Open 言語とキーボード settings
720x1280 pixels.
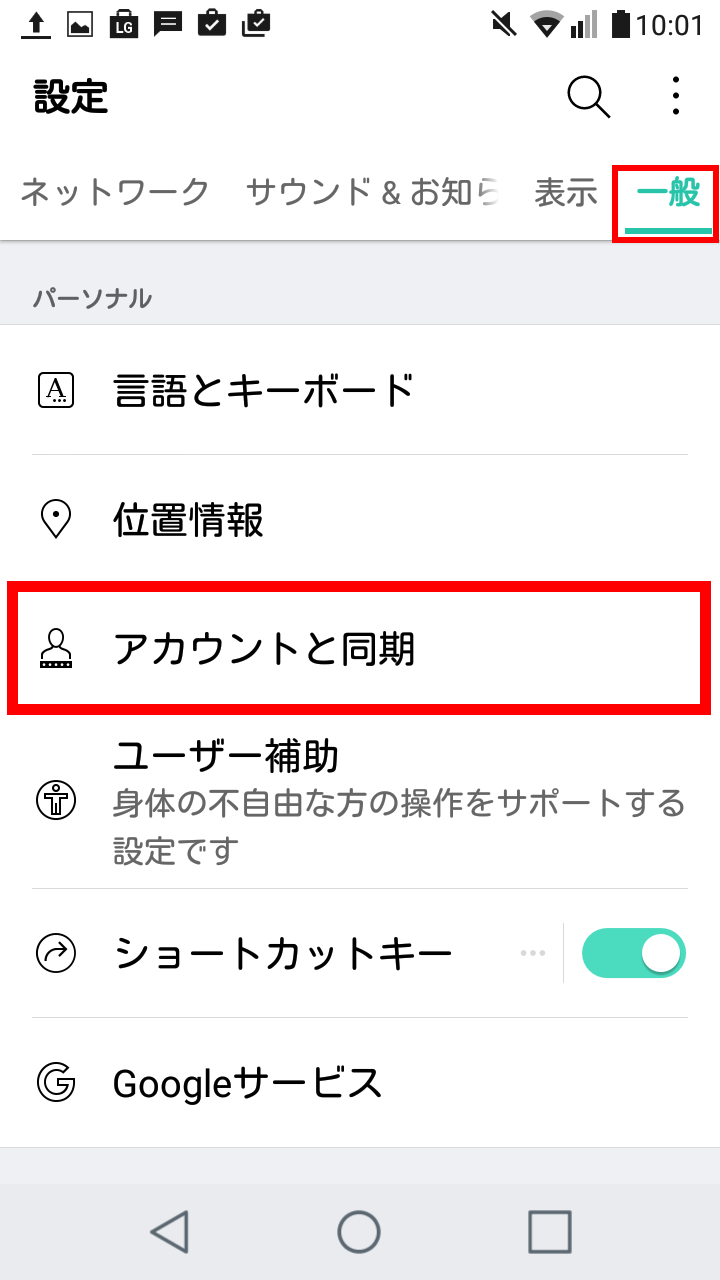pyautogui.click(x=360, y=390)
